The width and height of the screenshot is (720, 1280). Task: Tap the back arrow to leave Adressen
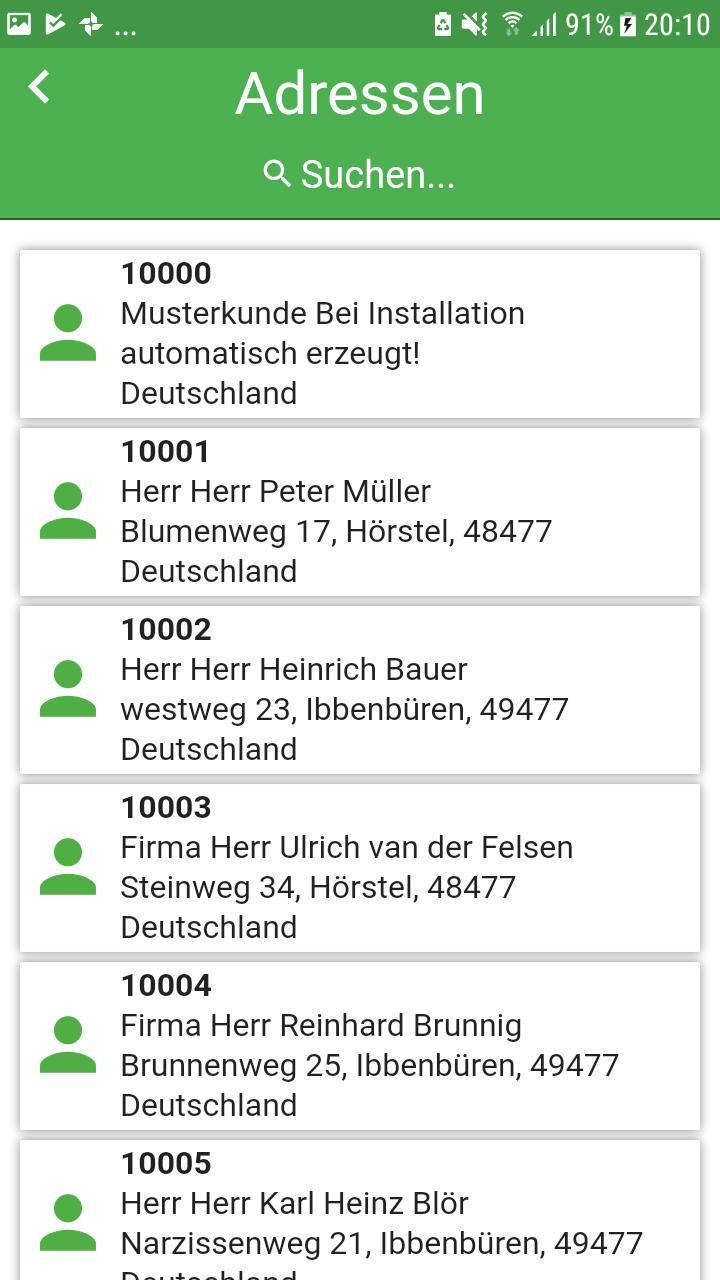click(x=40, y=88)
